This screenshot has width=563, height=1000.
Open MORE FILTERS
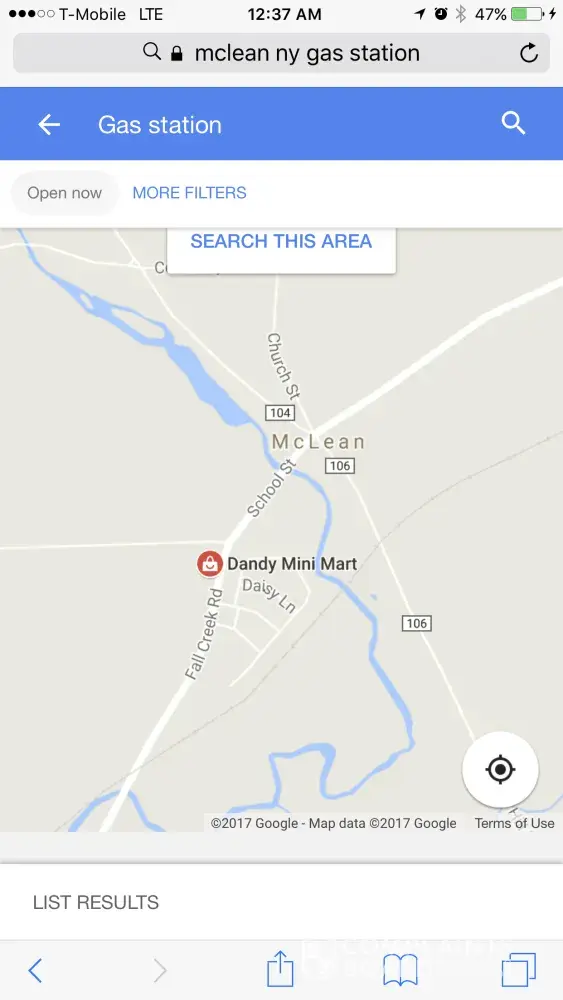[189, 193]
